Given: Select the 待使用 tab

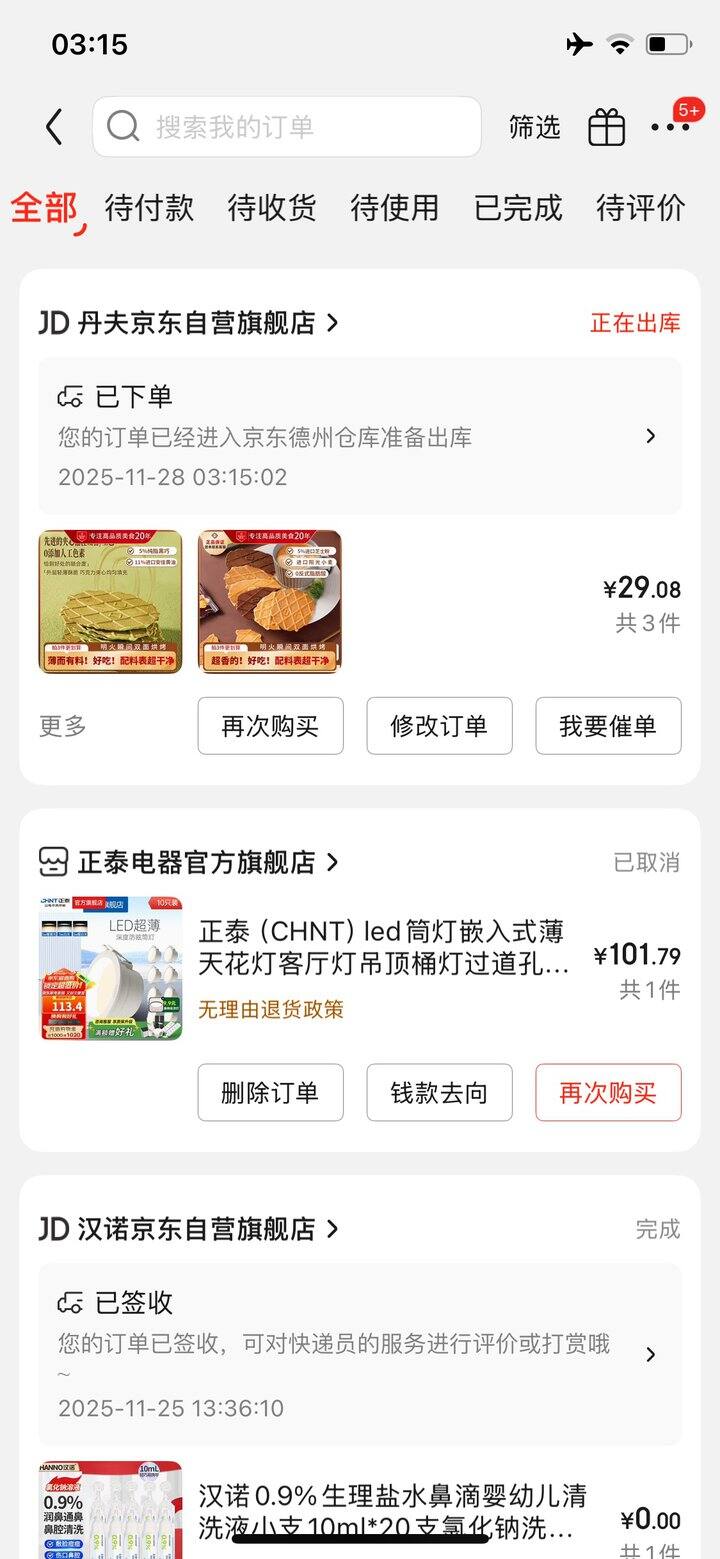Looking at the screenshot, I should click(x=395, y=208).
